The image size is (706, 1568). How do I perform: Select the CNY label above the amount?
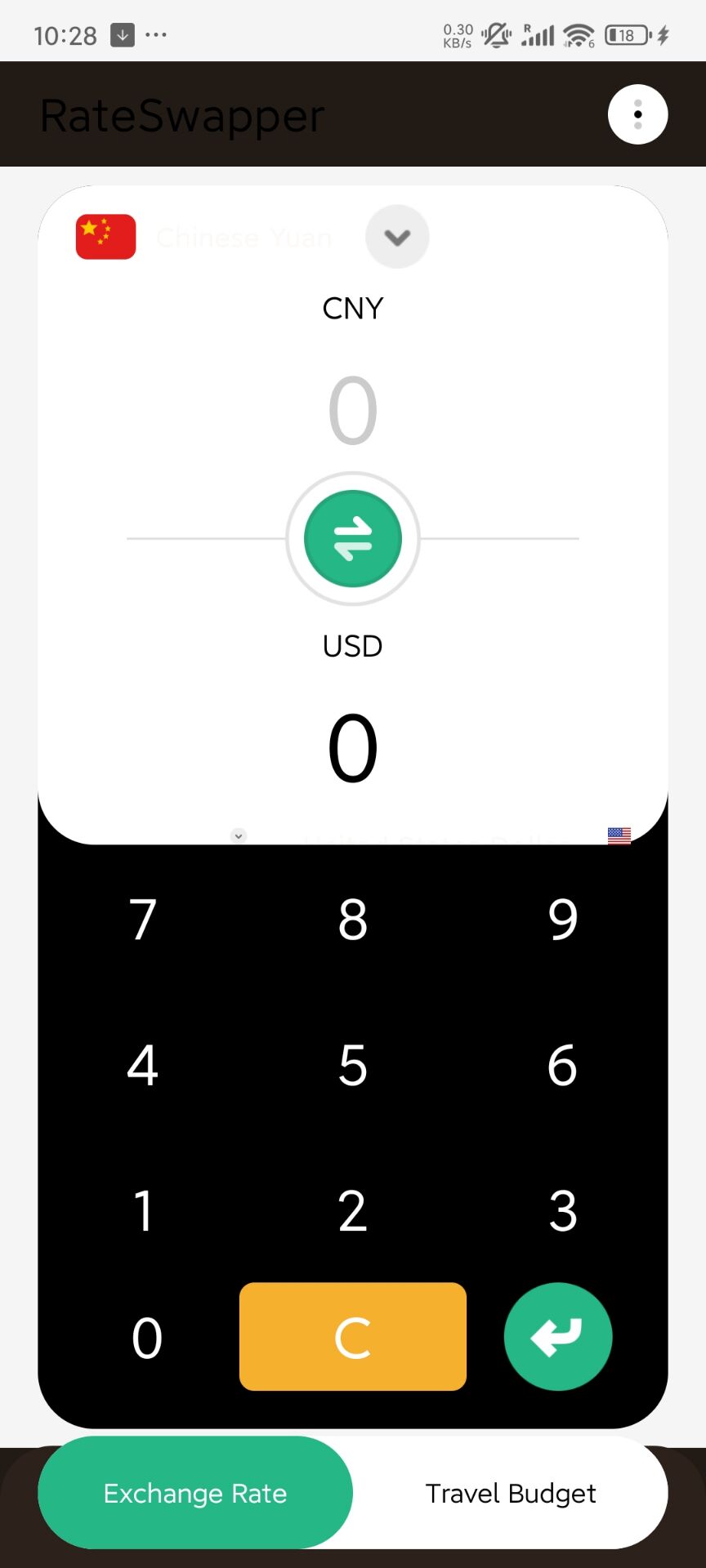pos(352,308)
